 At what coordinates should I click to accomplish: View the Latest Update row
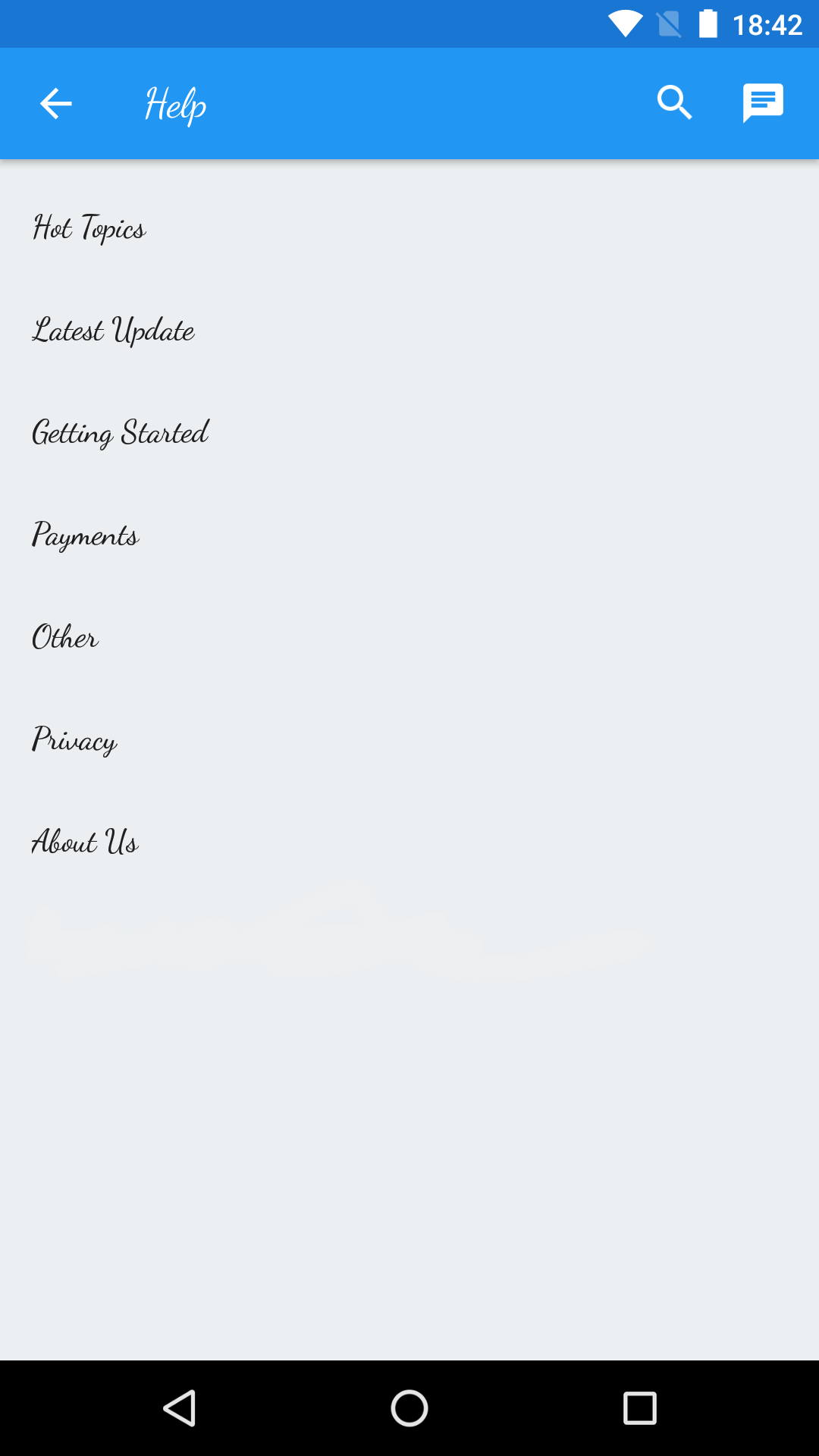[x=114, y=331]
